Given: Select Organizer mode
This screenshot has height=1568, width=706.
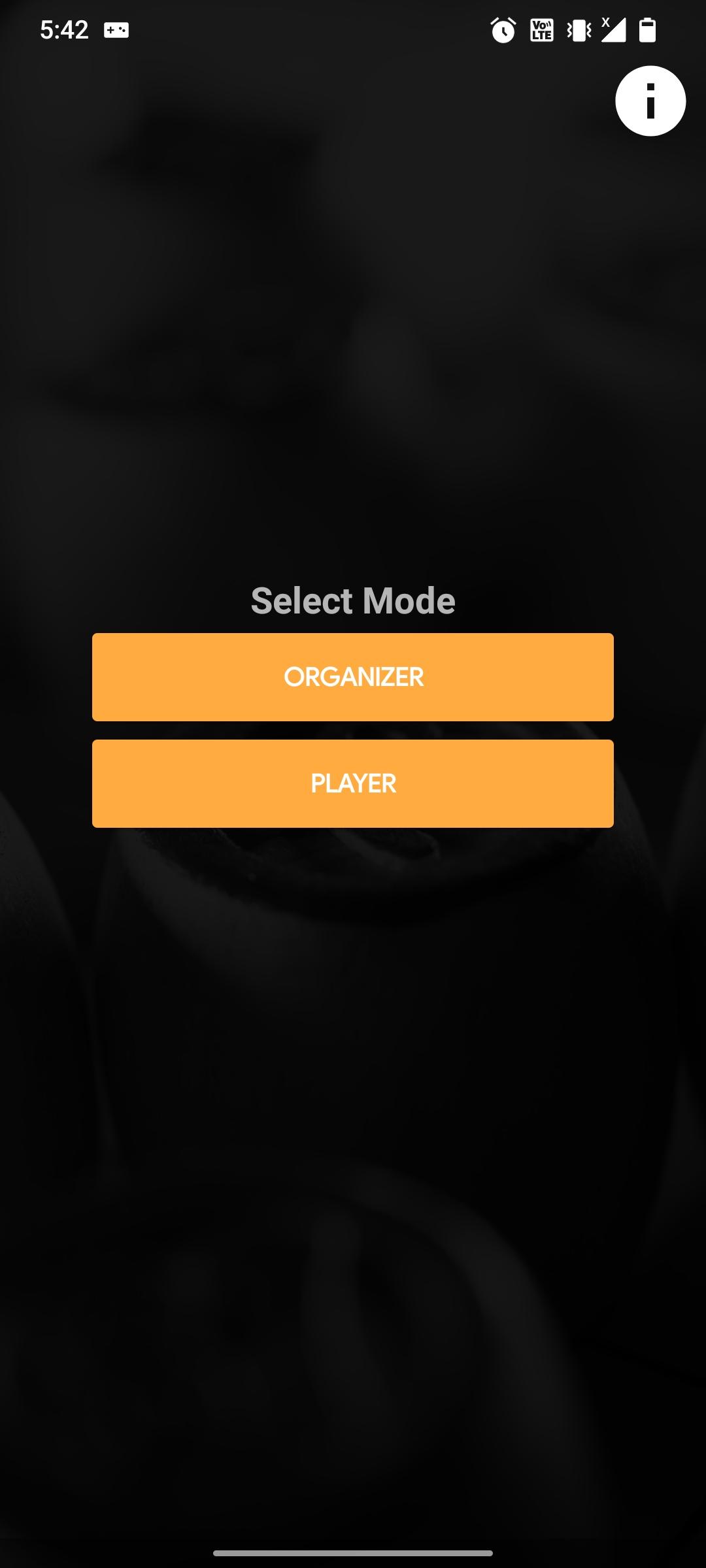Looking at the screenshot, I should (x=353, y=677).
